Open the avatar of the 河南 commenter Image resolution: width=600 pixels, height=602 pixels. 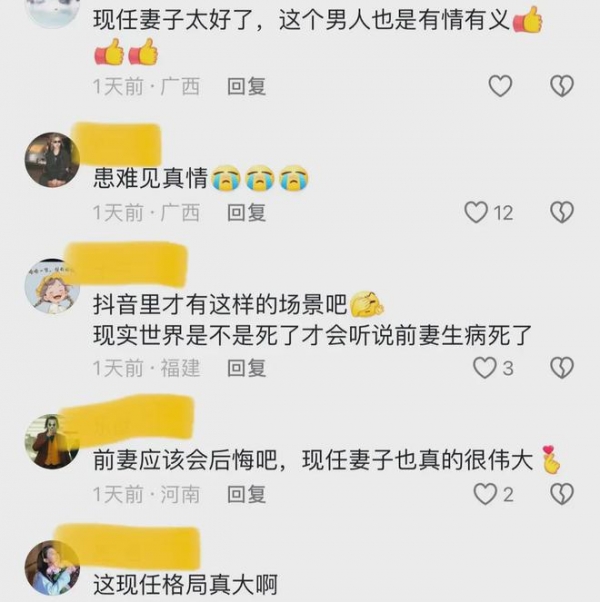click(x=52, y=441)
